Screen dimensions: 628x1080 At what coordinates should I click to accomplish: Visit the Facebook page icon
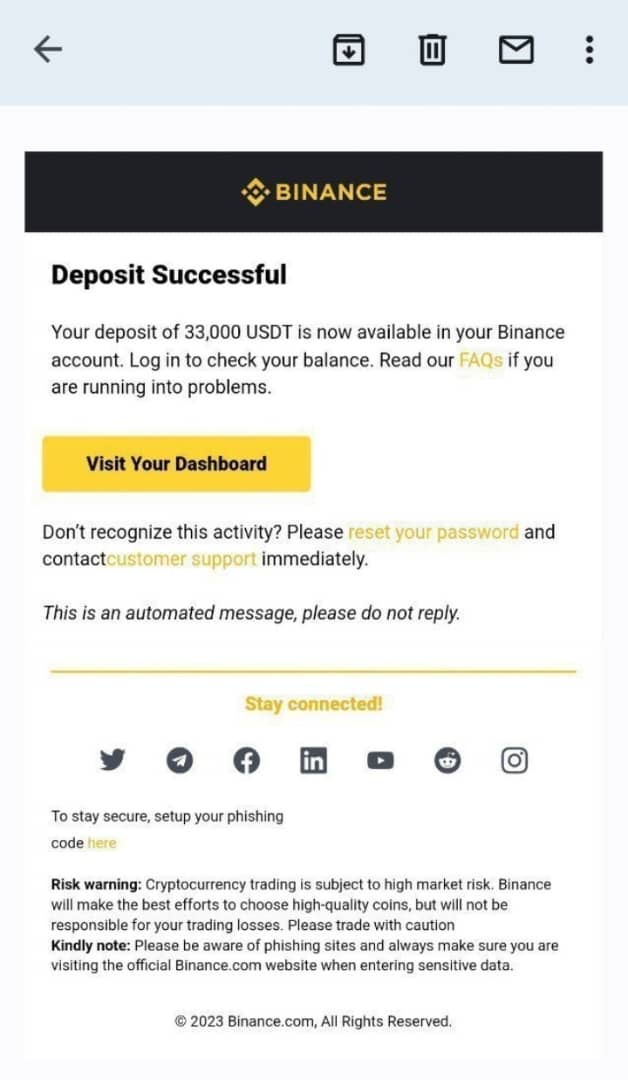(247, 760)
